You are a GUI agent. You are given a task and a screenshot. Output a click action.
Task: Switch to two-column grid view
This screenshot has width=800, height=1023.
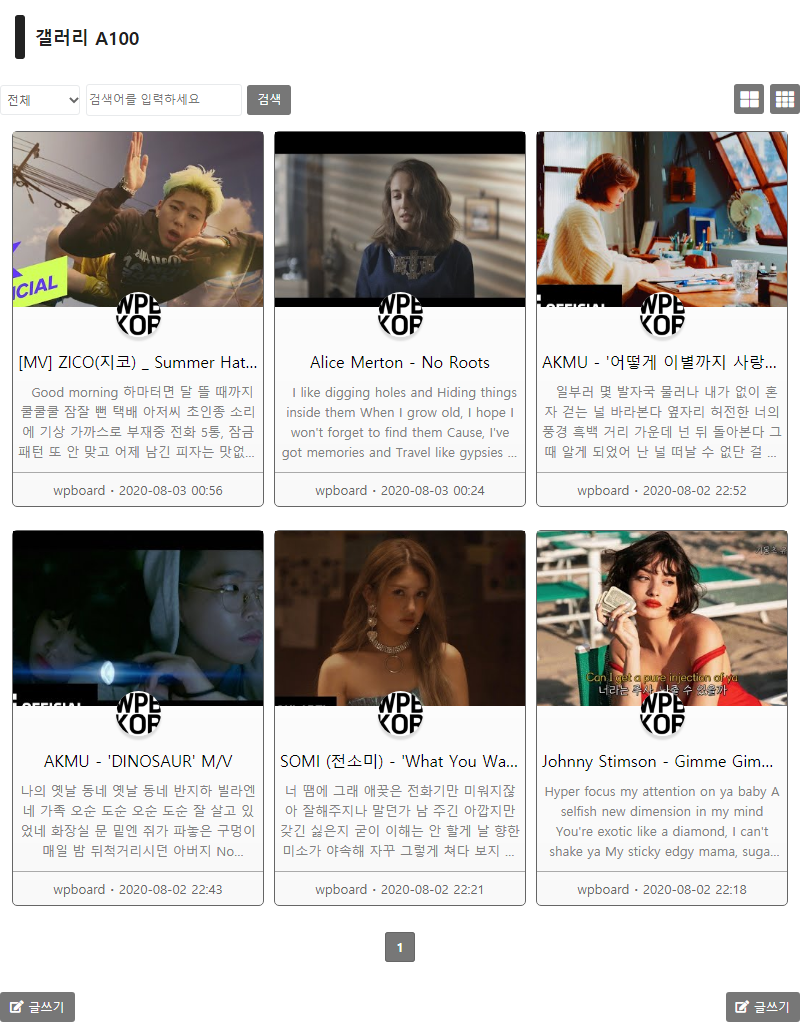[x=749, y=100]
